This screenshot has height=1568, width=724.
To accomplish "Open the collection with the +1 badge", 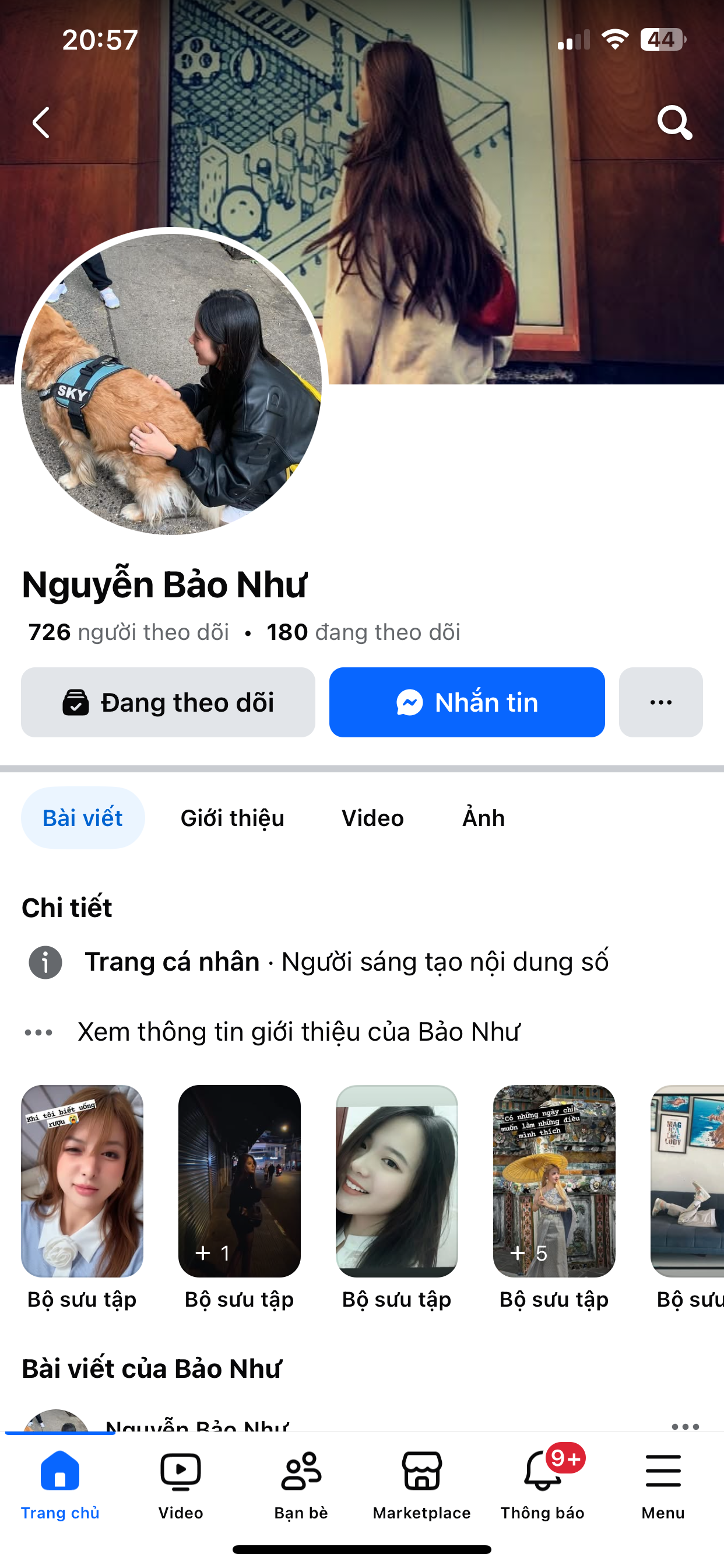I will coord(239,1181).
